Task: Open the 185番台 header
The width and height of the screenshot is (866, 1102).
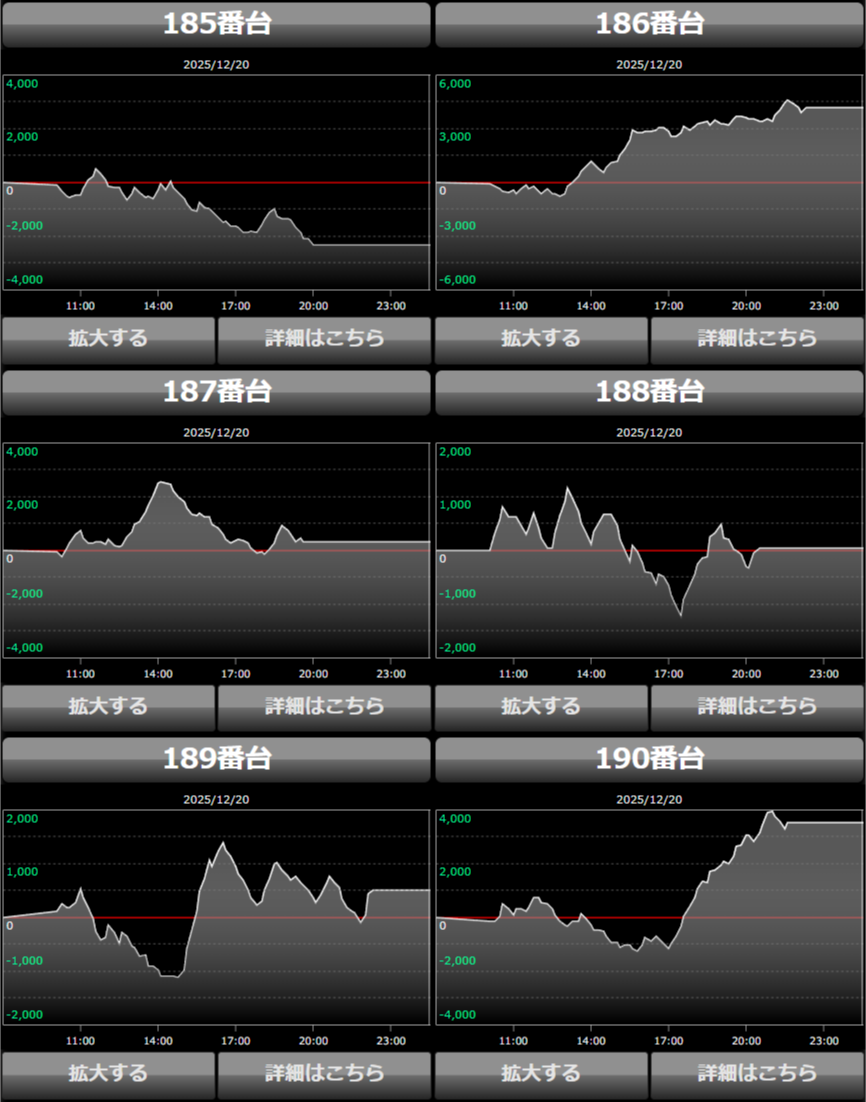Action: point(216,24)
